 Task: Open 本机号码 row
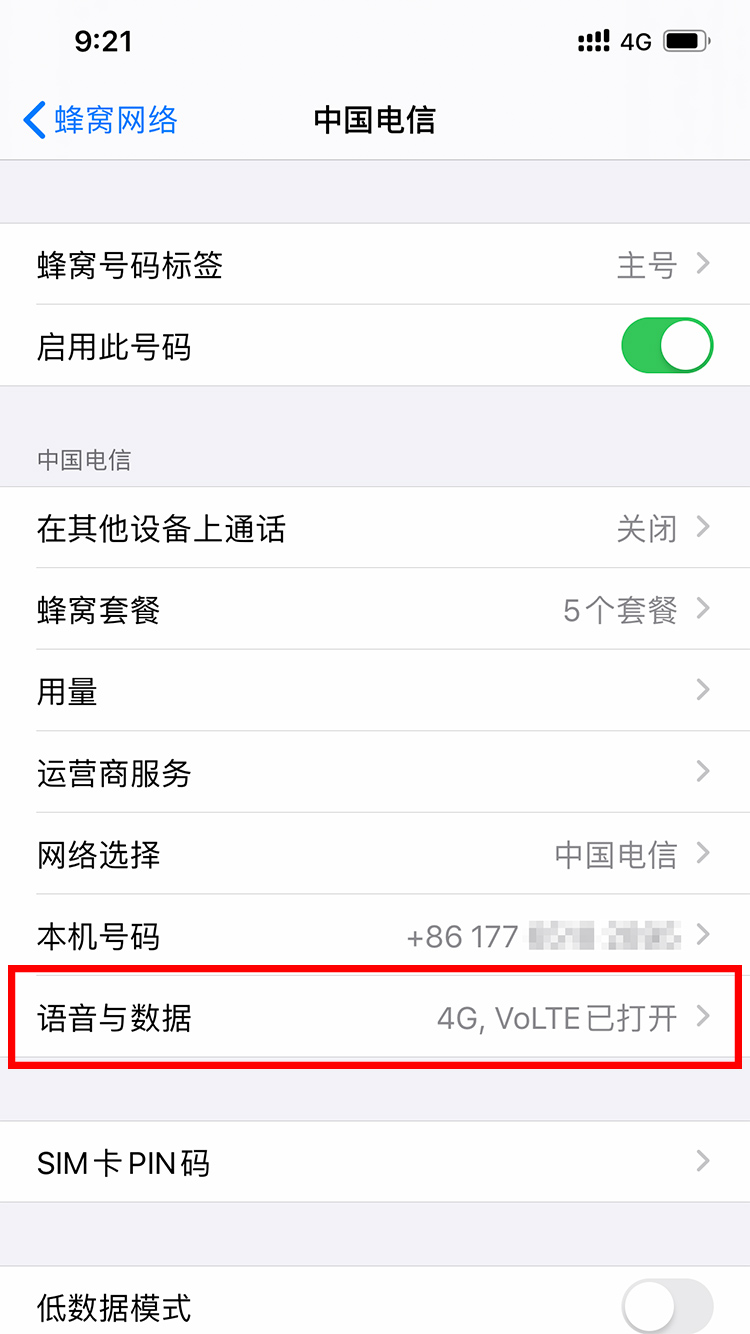(375, 936)
